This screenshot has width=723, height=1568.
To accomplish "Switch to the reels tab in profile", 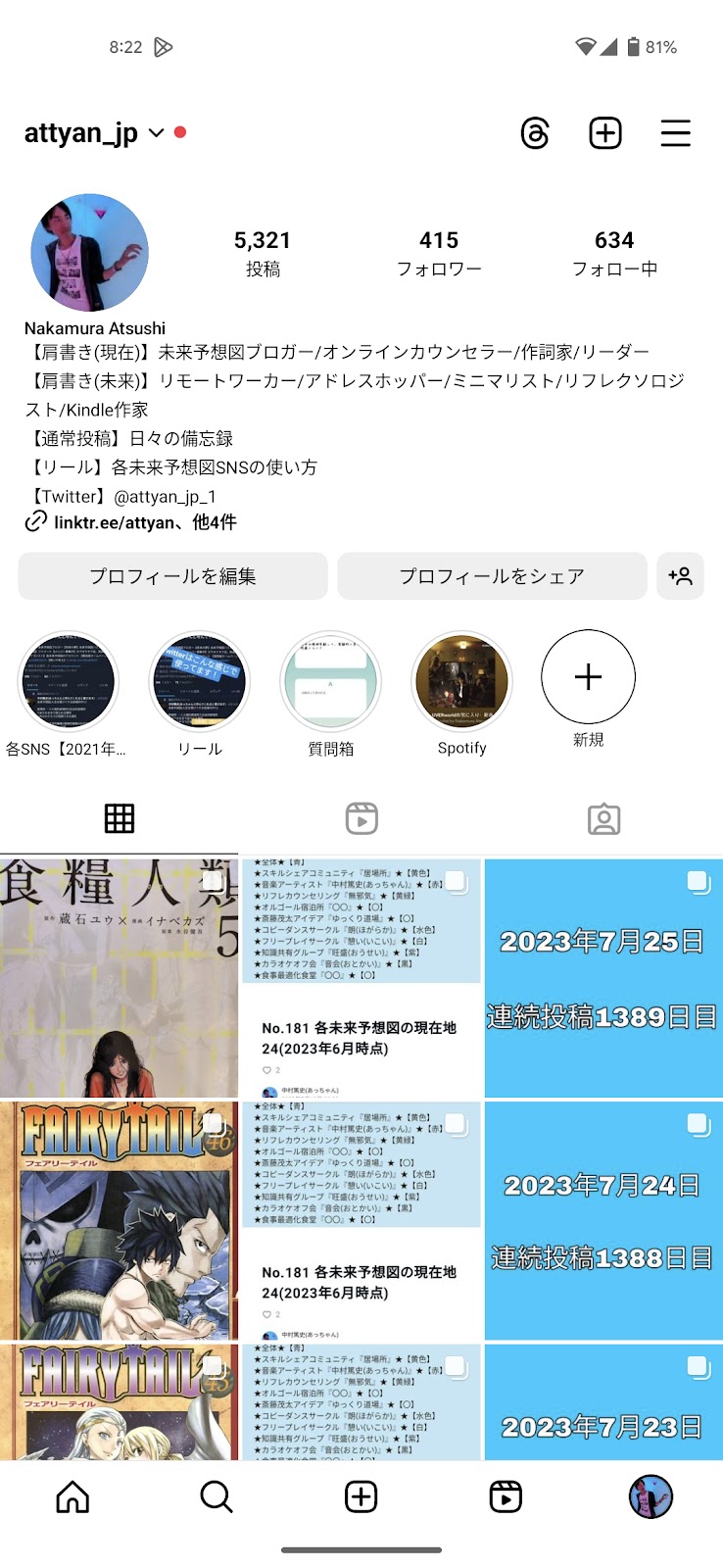I will click(361, 818).
